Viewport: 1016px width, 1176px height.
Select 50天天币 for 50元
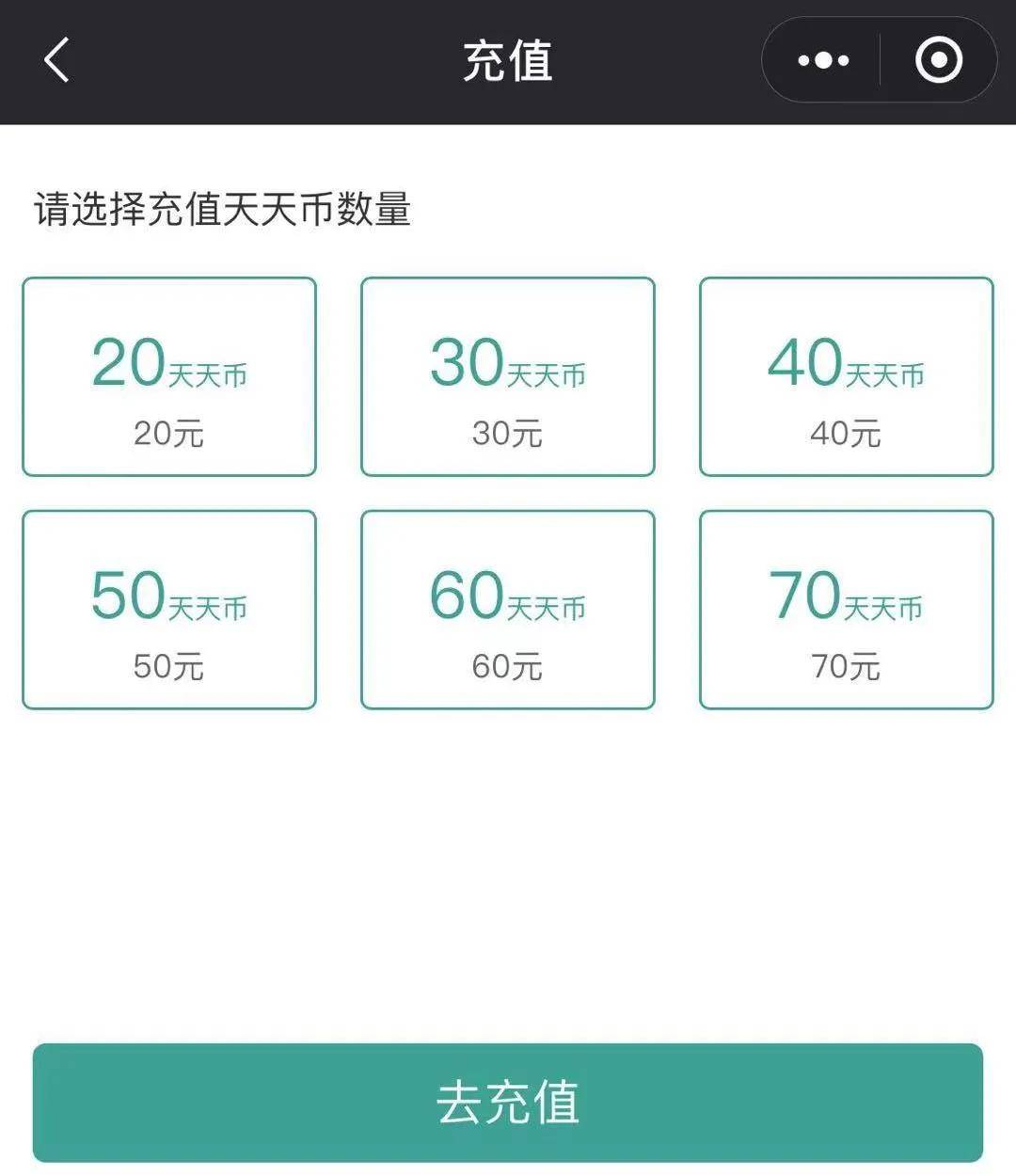click(169, 610)
